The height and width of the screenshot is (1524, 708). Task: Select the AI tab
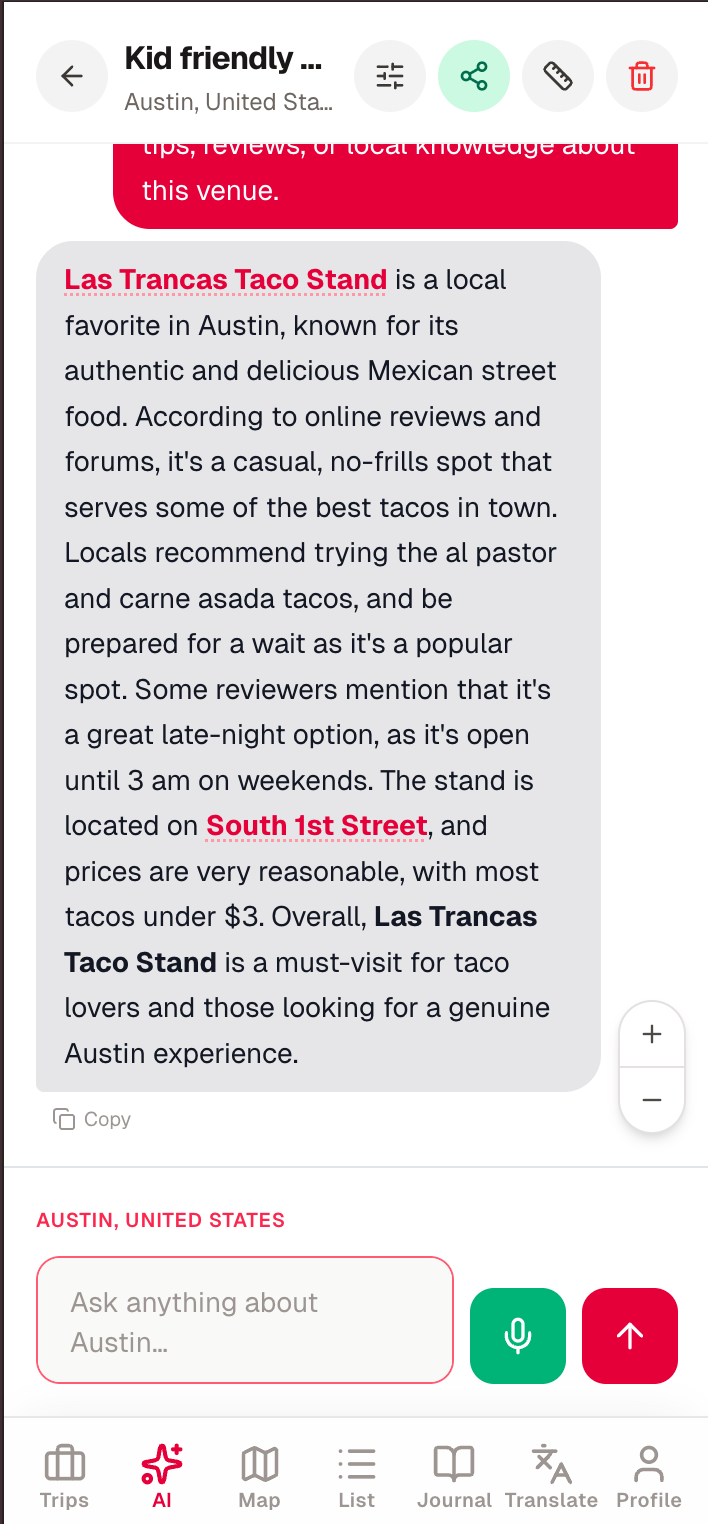coord(162,1476)
